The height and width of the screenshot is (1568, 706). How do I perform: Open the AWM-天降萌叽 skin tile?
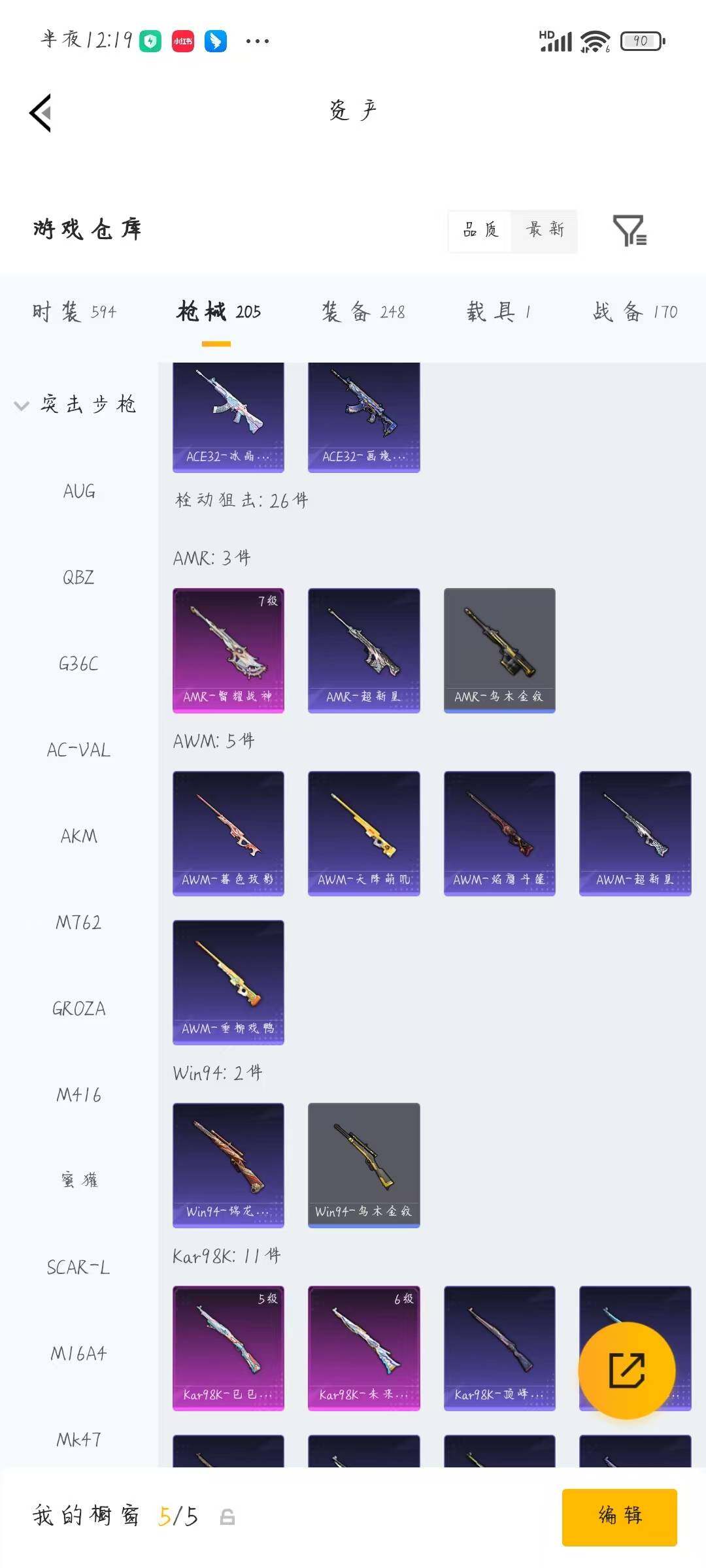click(363, 833)
